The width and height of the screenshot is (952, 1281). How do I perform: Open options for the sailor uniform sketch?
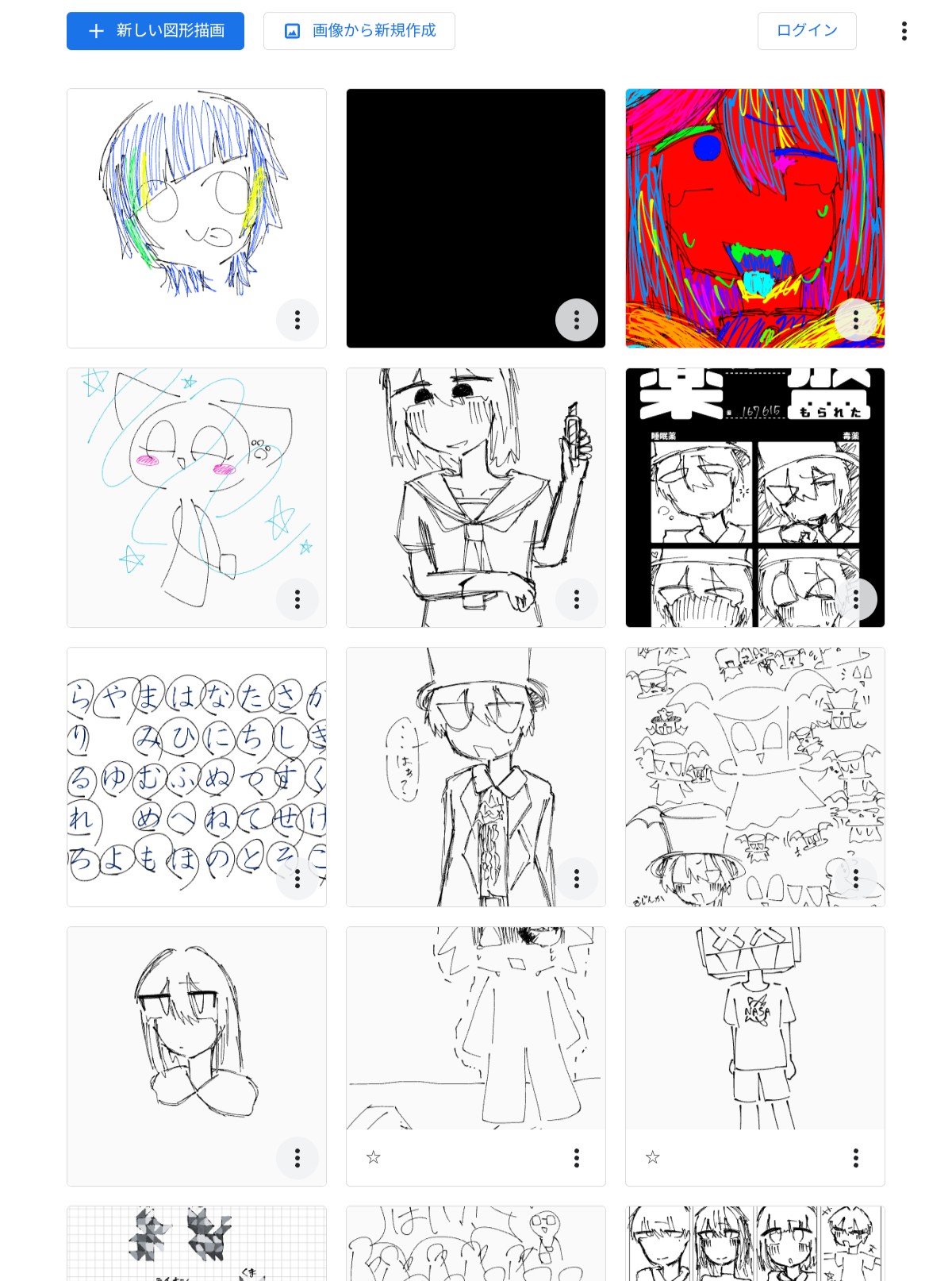coord(577,599)
